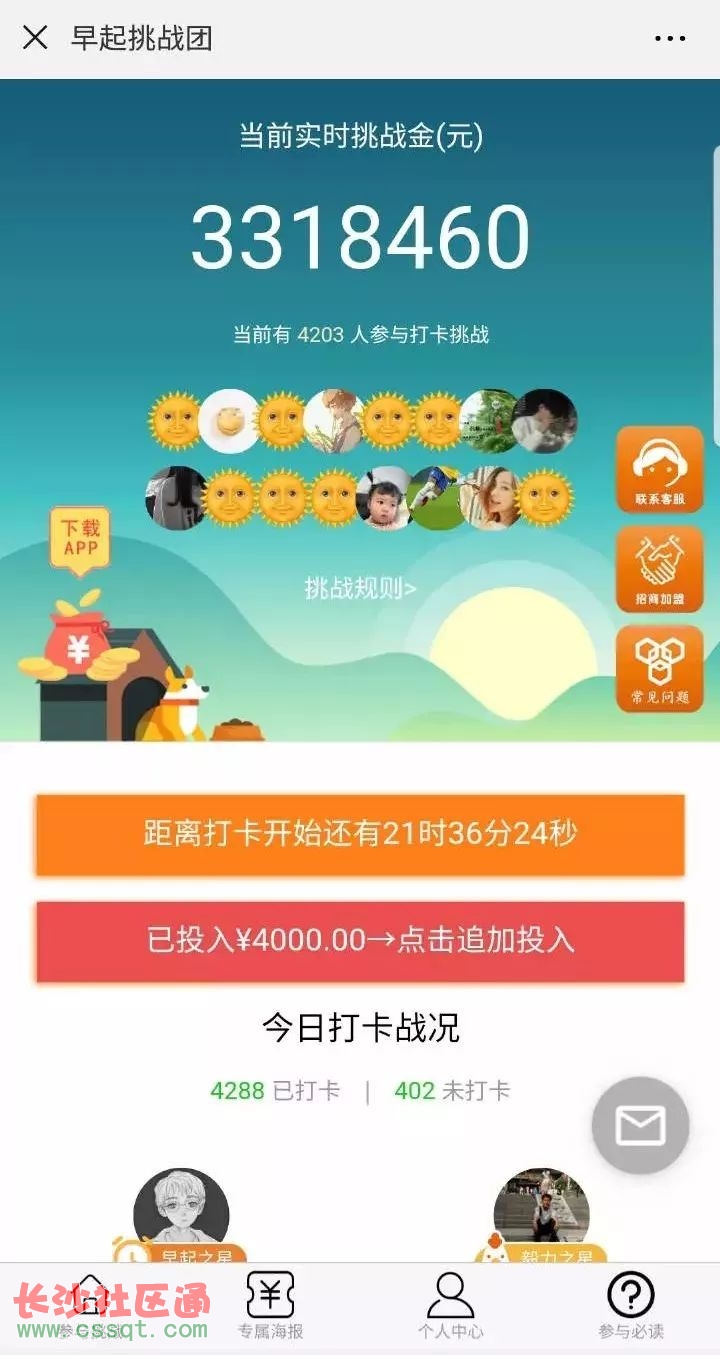720x1355 pixels.
Task: Open the 参与必读 tab
Action: click(630, 1305)
